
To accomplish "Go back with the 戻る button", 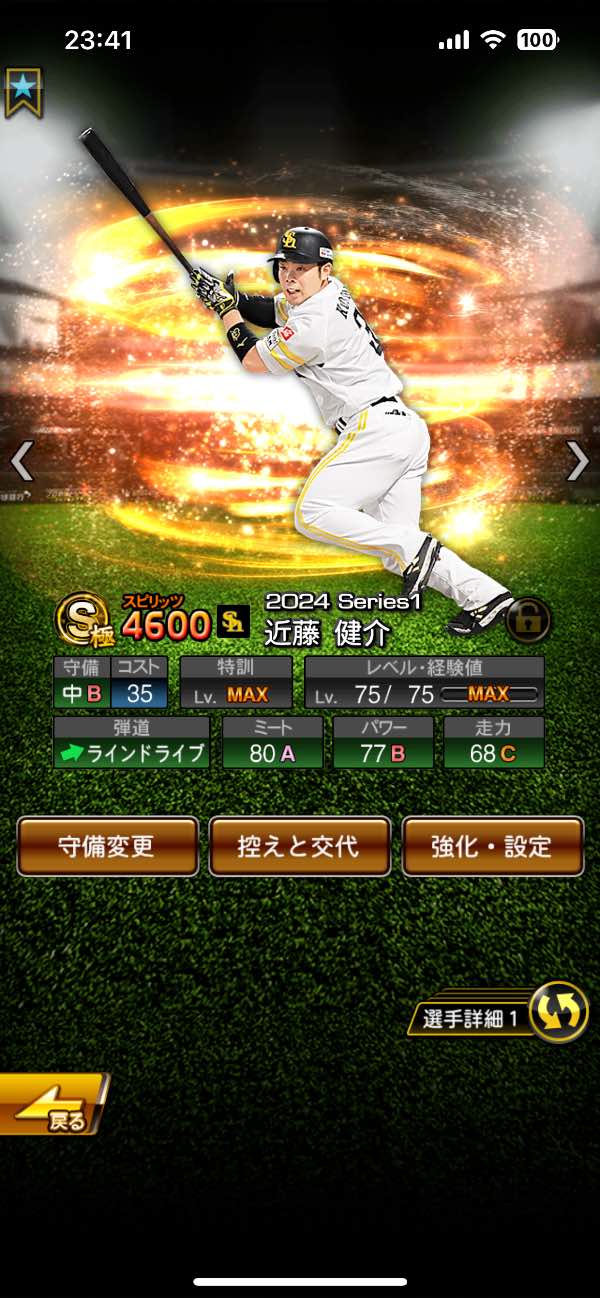I will click(52, 1104).
